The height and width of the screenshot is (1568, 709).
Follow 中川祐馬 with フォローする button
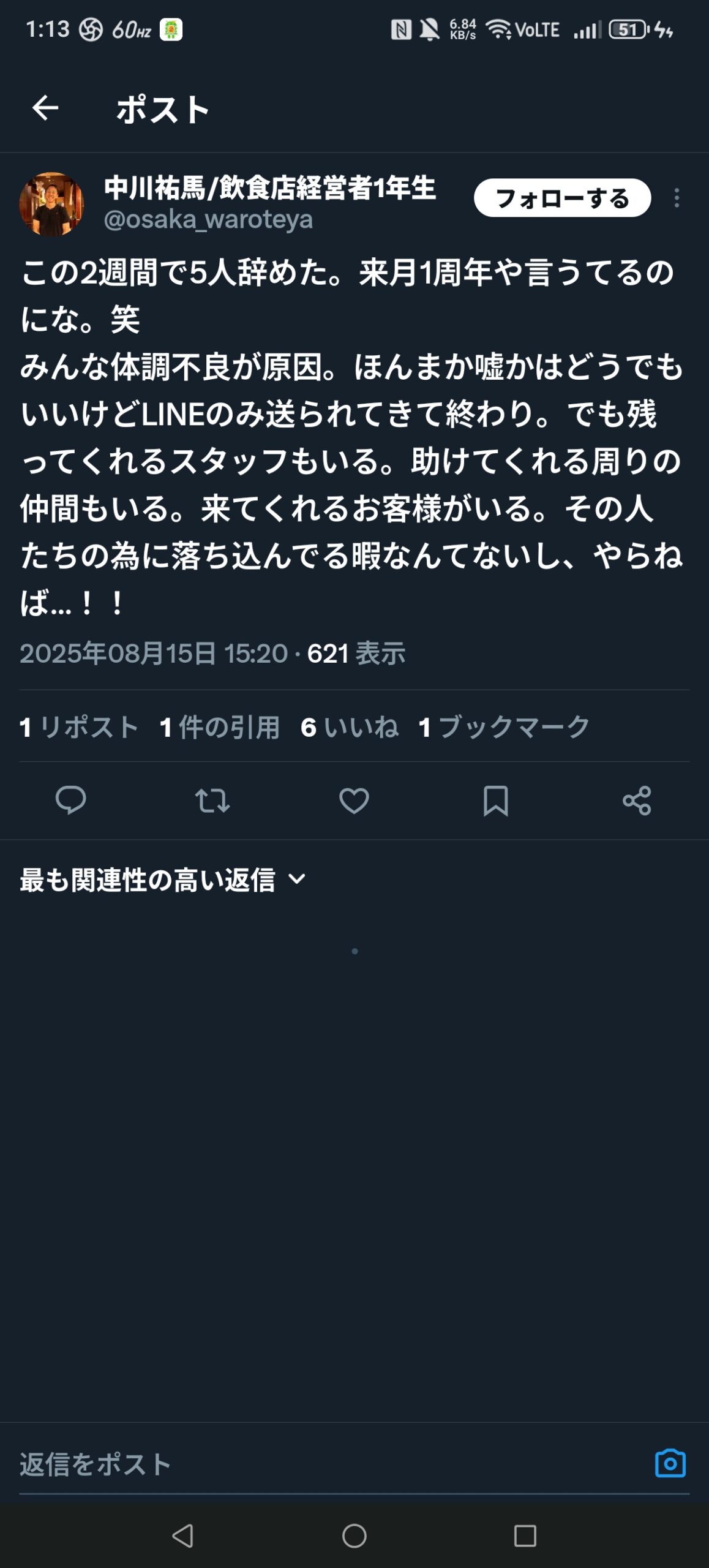[562, 198]
